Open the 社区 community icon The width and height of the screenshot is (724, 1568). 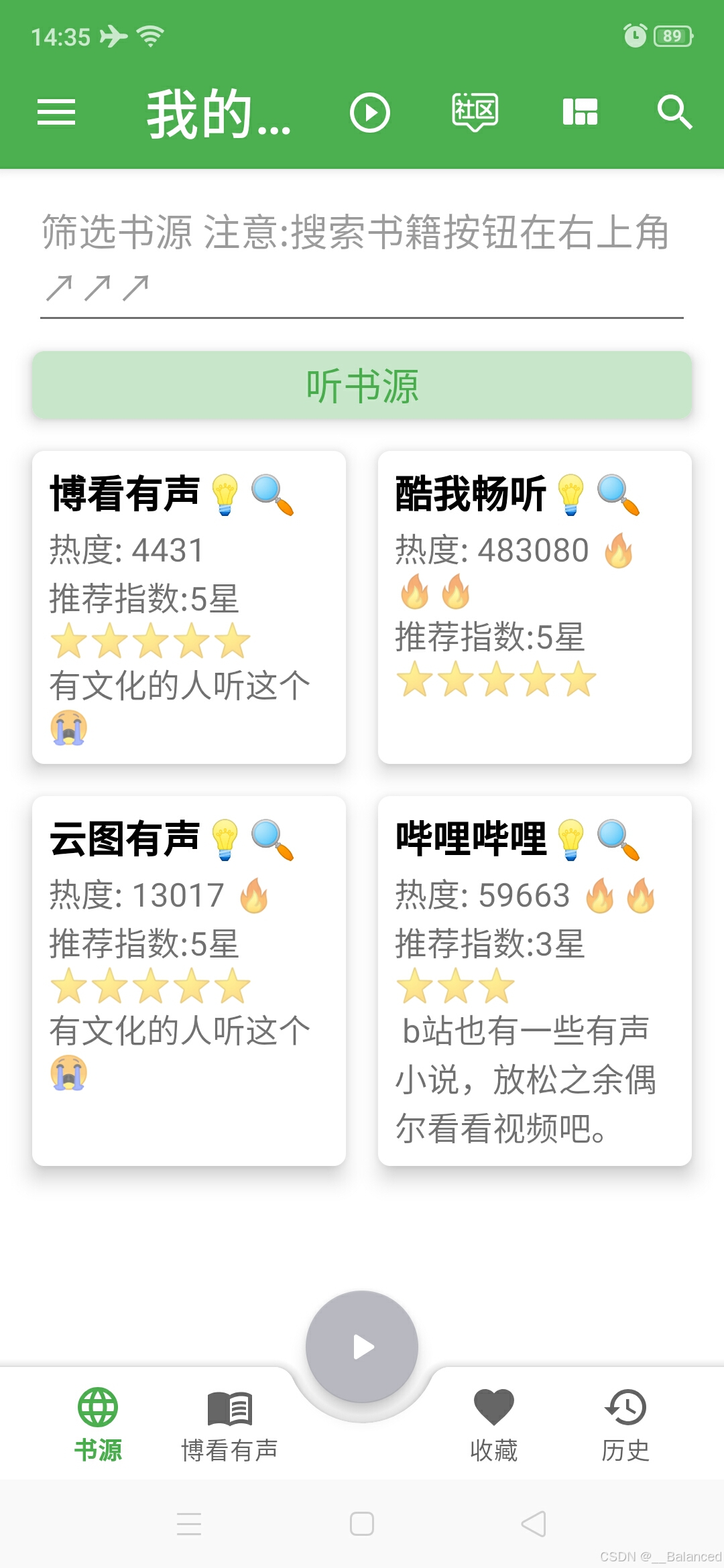[475, 112]
